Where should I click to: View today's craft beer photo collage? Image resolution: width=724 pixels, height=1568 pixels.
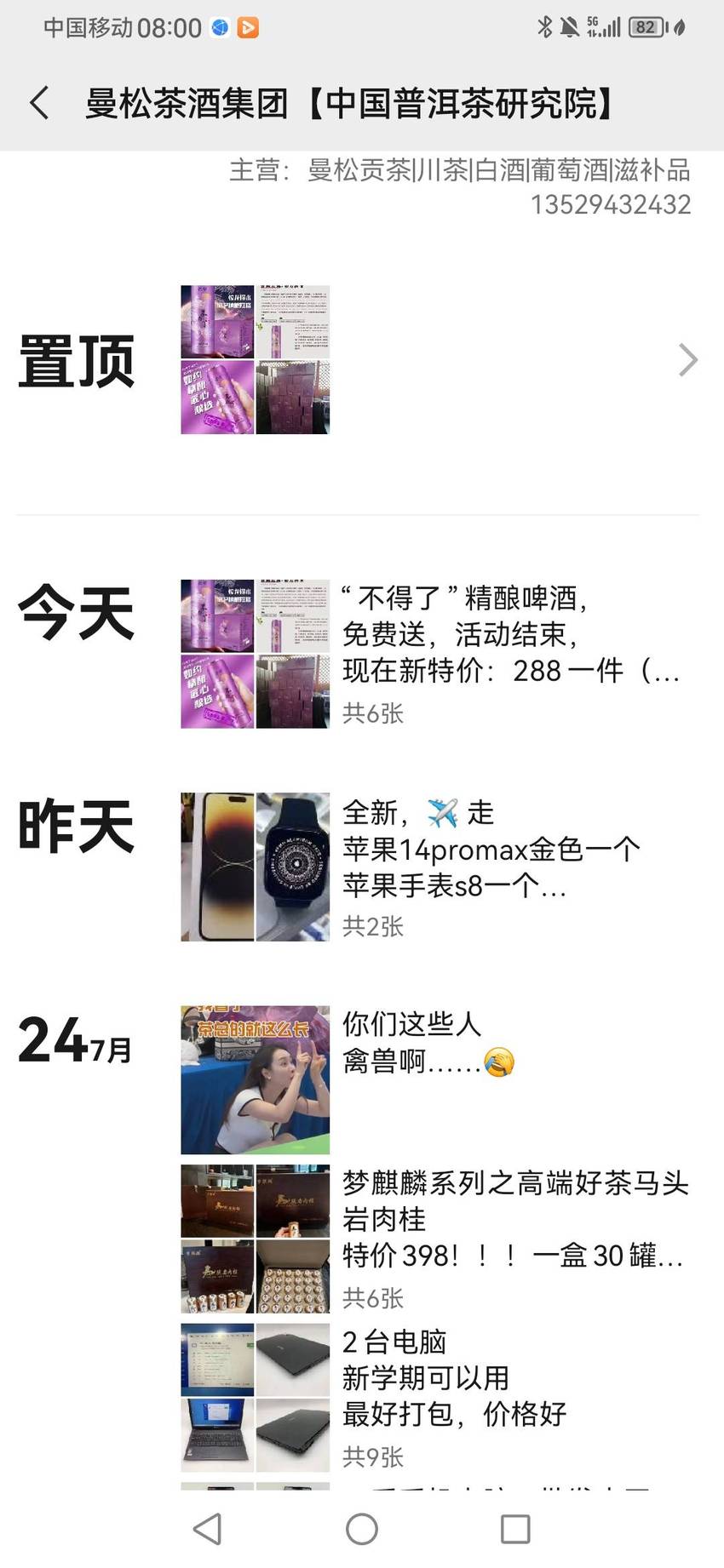pyautogui.click(x=255, y=654)
